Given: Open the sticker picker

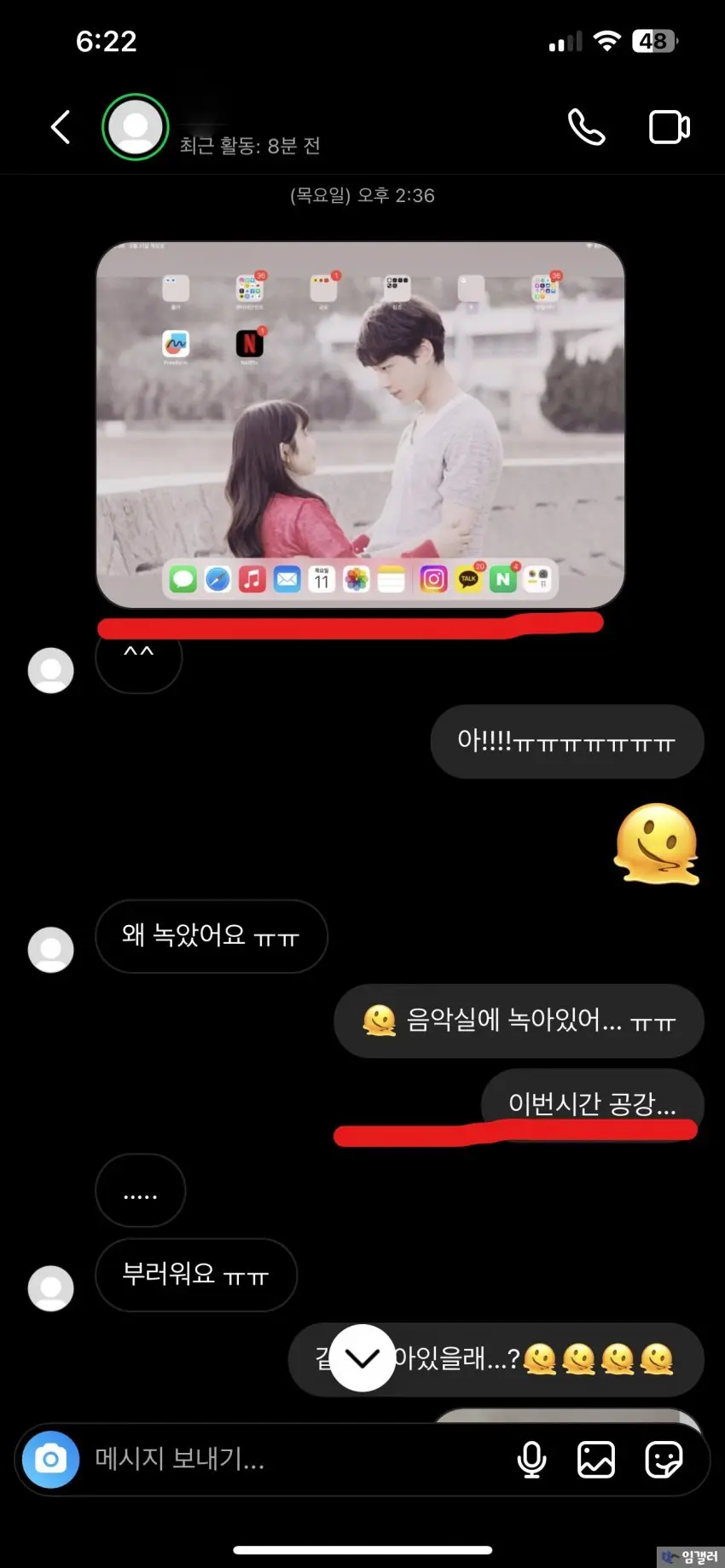Looking at the screenshot, I should pyautogui.click(x=664, y=1460).
